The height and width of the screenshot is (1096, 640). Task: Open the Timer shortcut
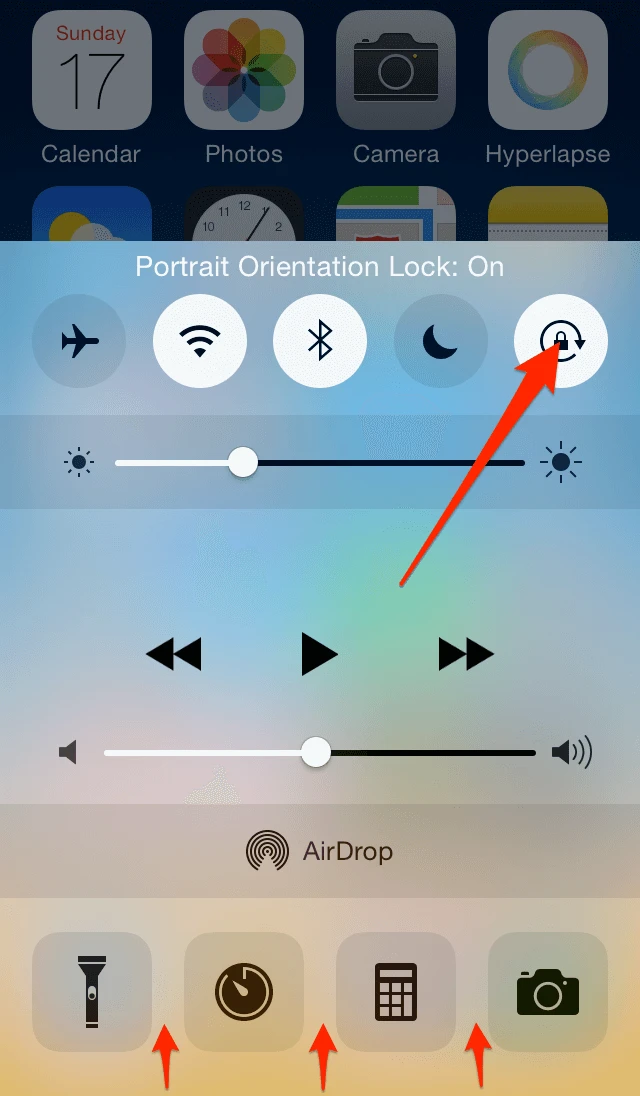244,991
